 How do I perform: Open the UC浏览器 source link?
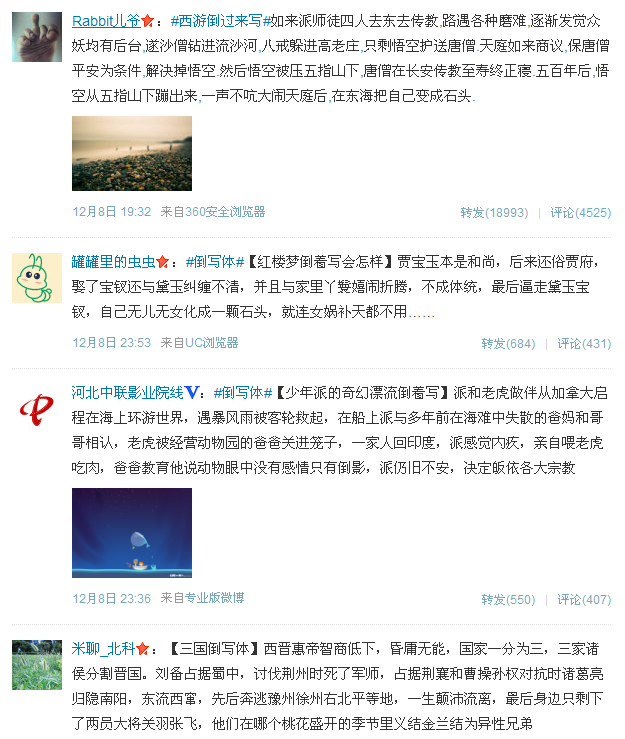tap(212, 343)
